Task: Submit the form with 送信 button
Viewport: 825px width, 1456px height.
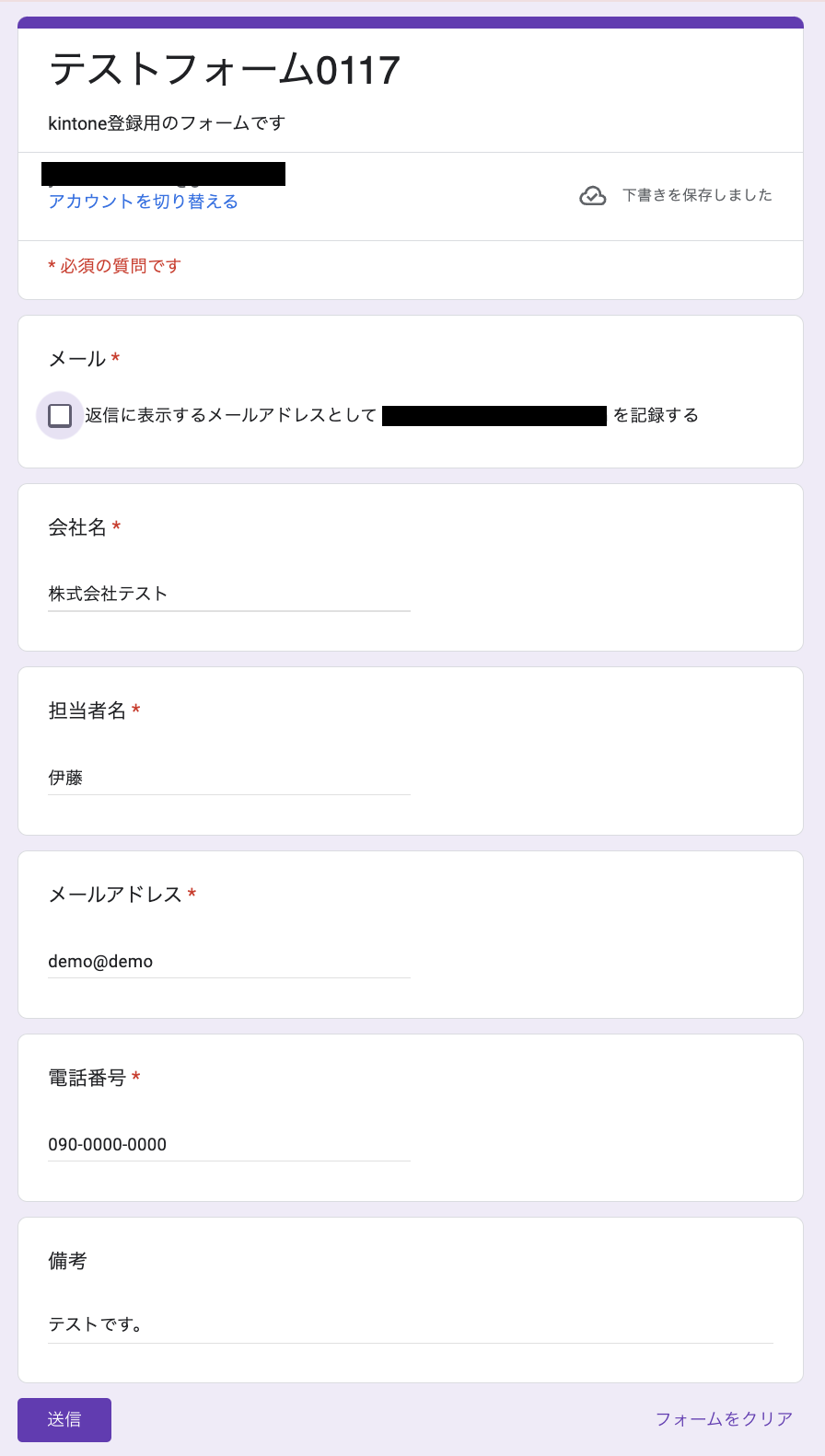Action: tap(64, 1419)
